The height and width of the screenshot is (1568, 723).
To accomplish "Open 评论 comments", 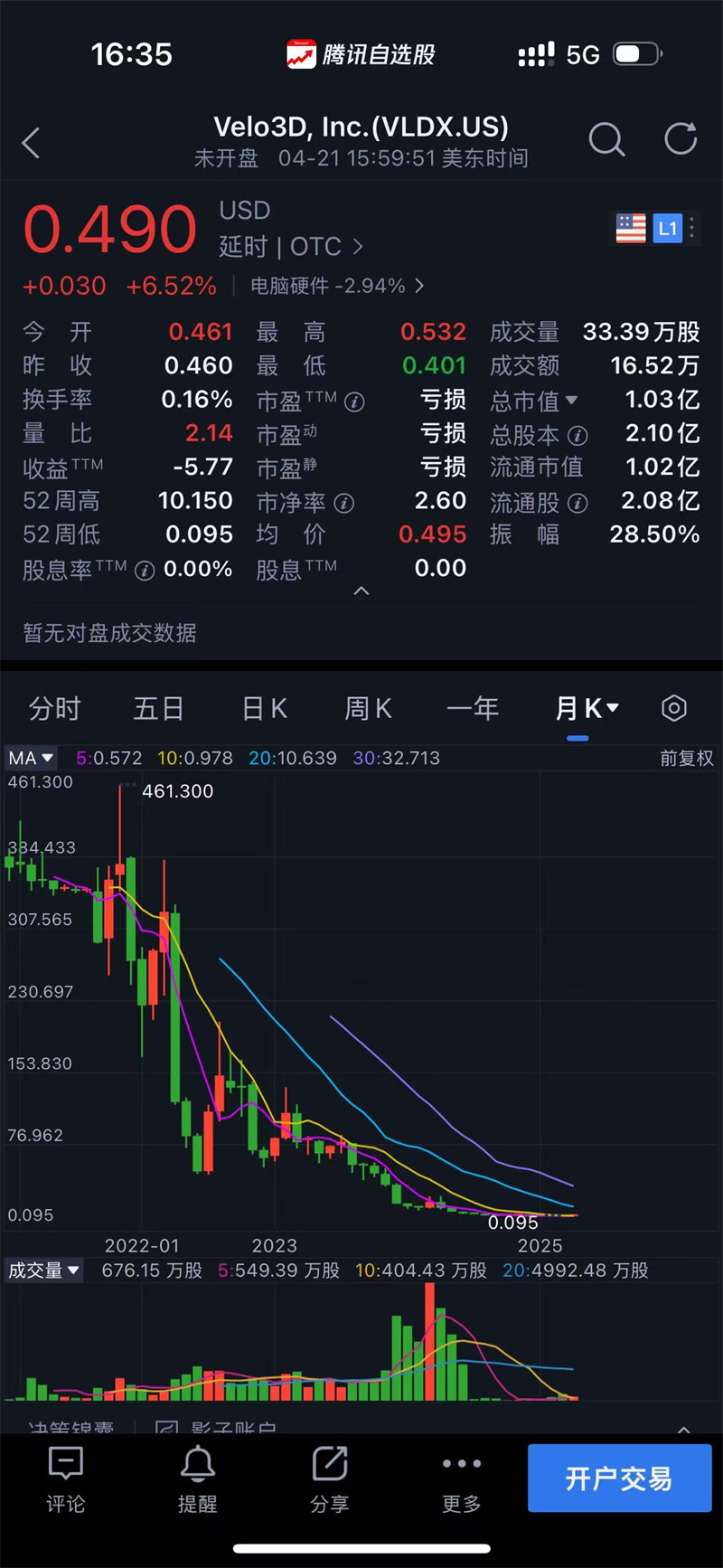I will (x=66, y=1479).
